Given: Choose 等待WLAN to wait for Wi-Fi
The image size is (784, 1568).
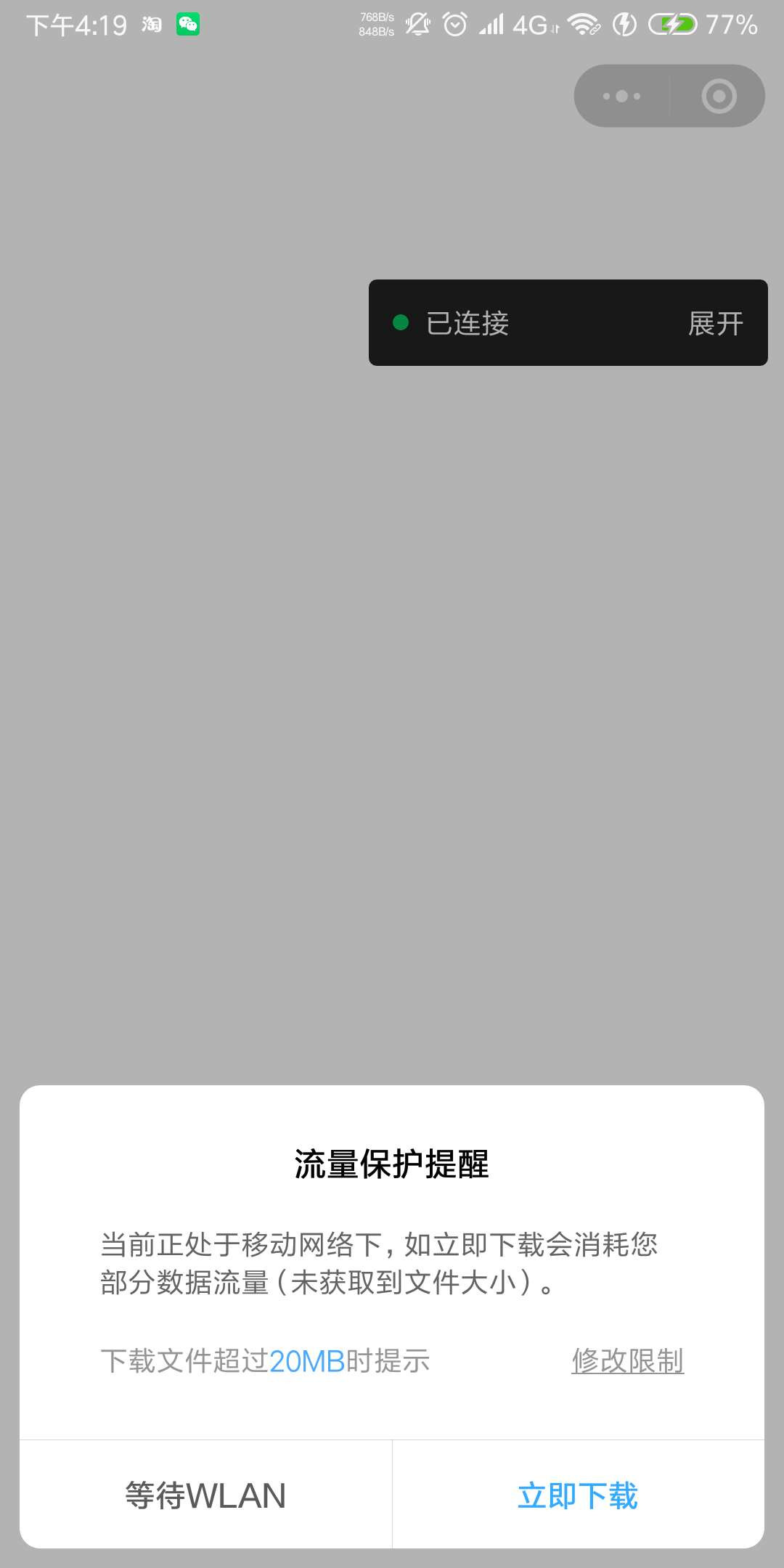Looking at the screenshot, I should click(x=205, y=1496).
